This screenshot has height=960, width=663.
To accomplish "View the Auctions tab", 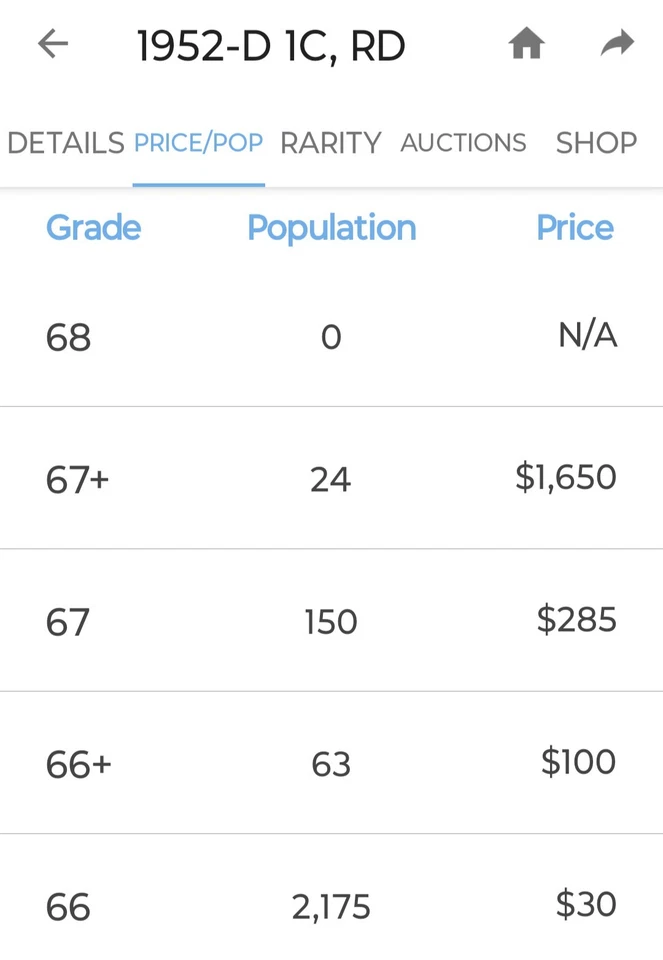I will point(463,143).
